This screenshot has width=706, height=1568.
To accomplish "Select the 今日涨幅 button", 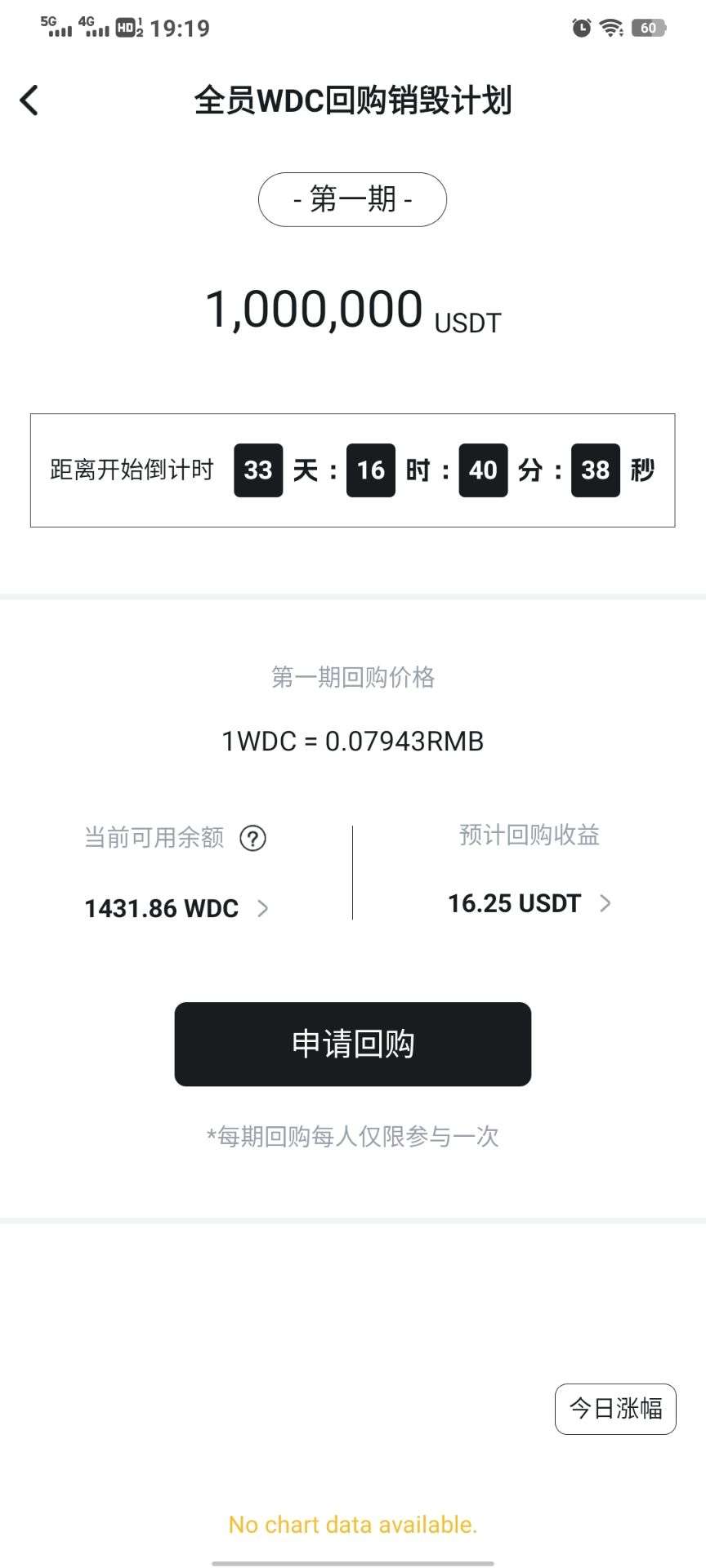I will 615,1409.
